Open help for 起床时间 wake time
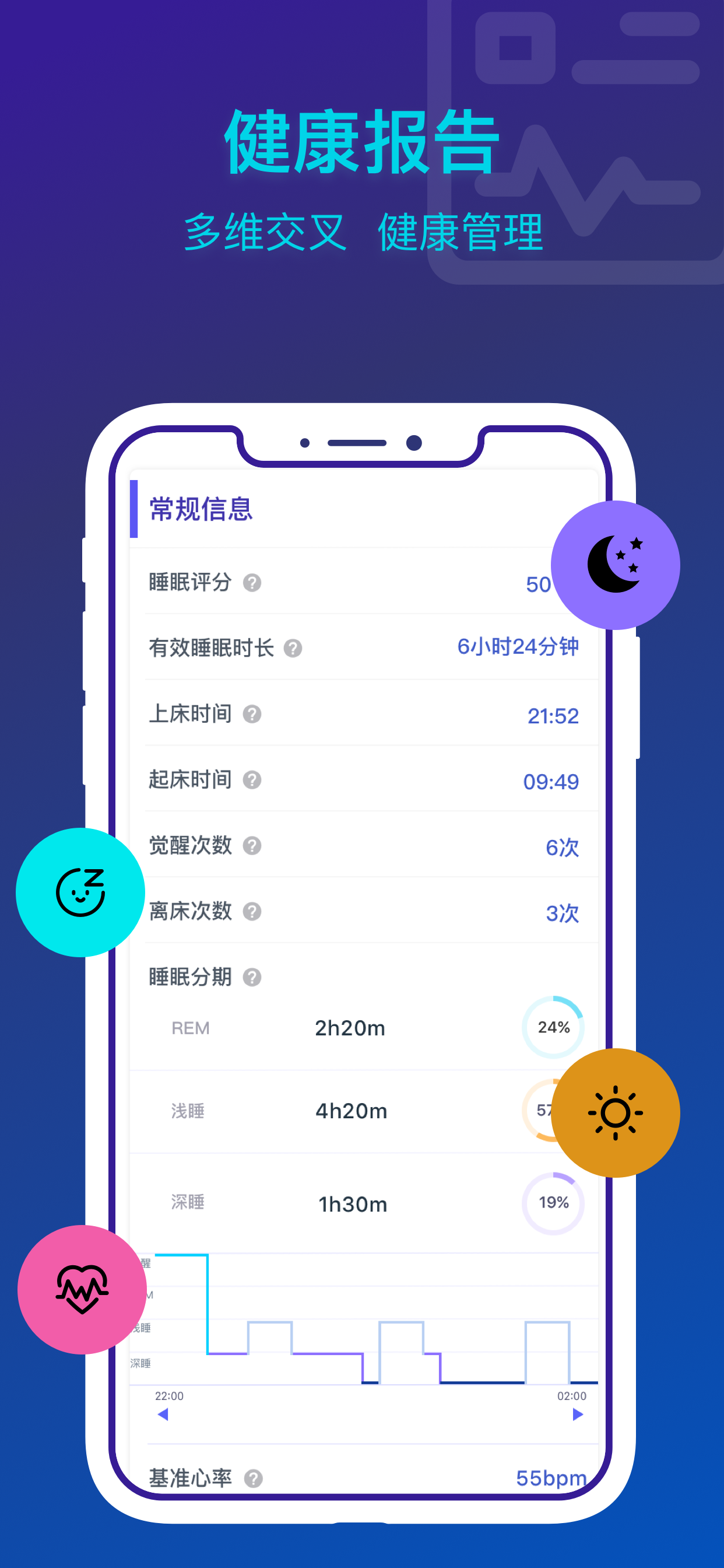This screenshot has width=724, height=1568. click(x=253, y=780)
